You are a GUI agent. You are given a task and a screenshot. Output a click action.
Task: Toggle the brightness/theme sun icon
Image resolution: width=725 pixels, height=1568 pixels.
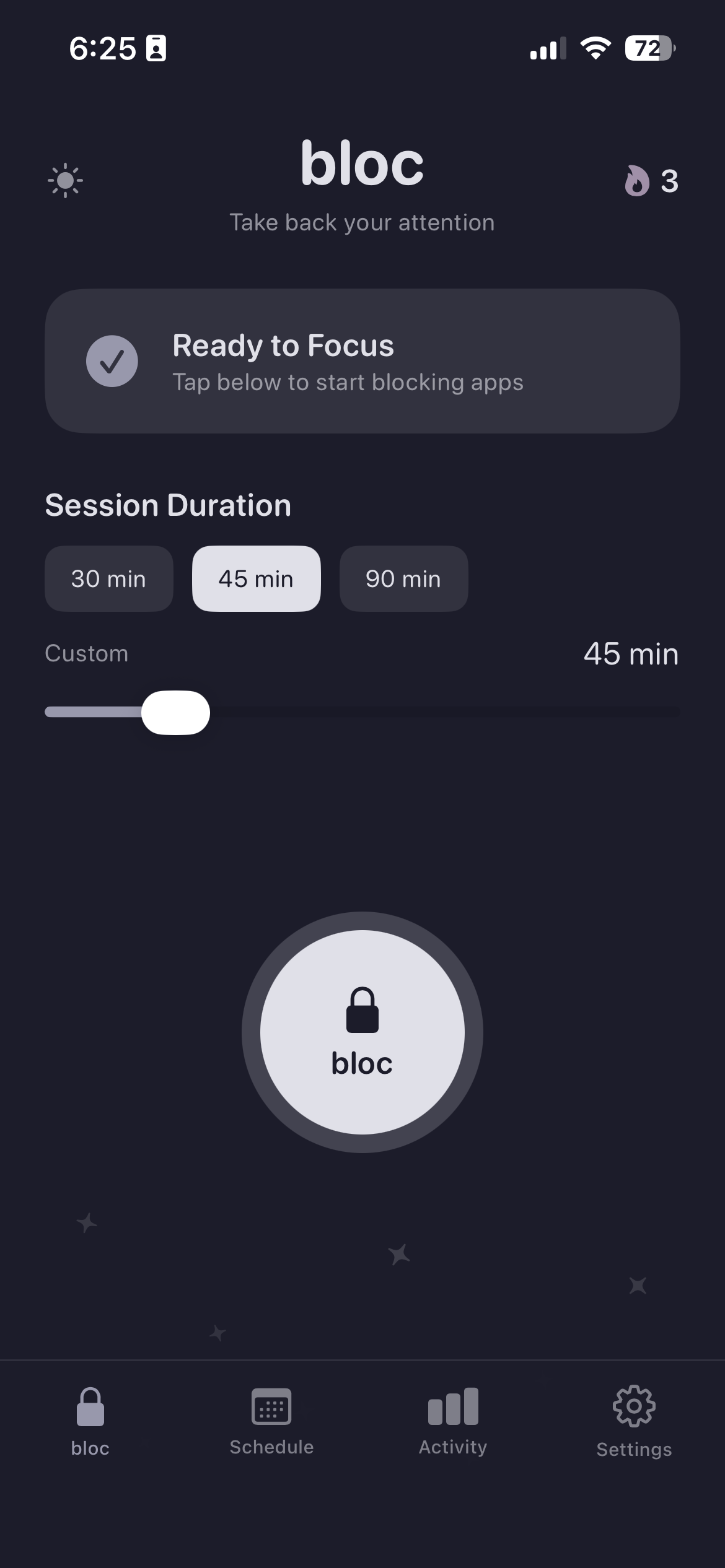coord(65,180)
